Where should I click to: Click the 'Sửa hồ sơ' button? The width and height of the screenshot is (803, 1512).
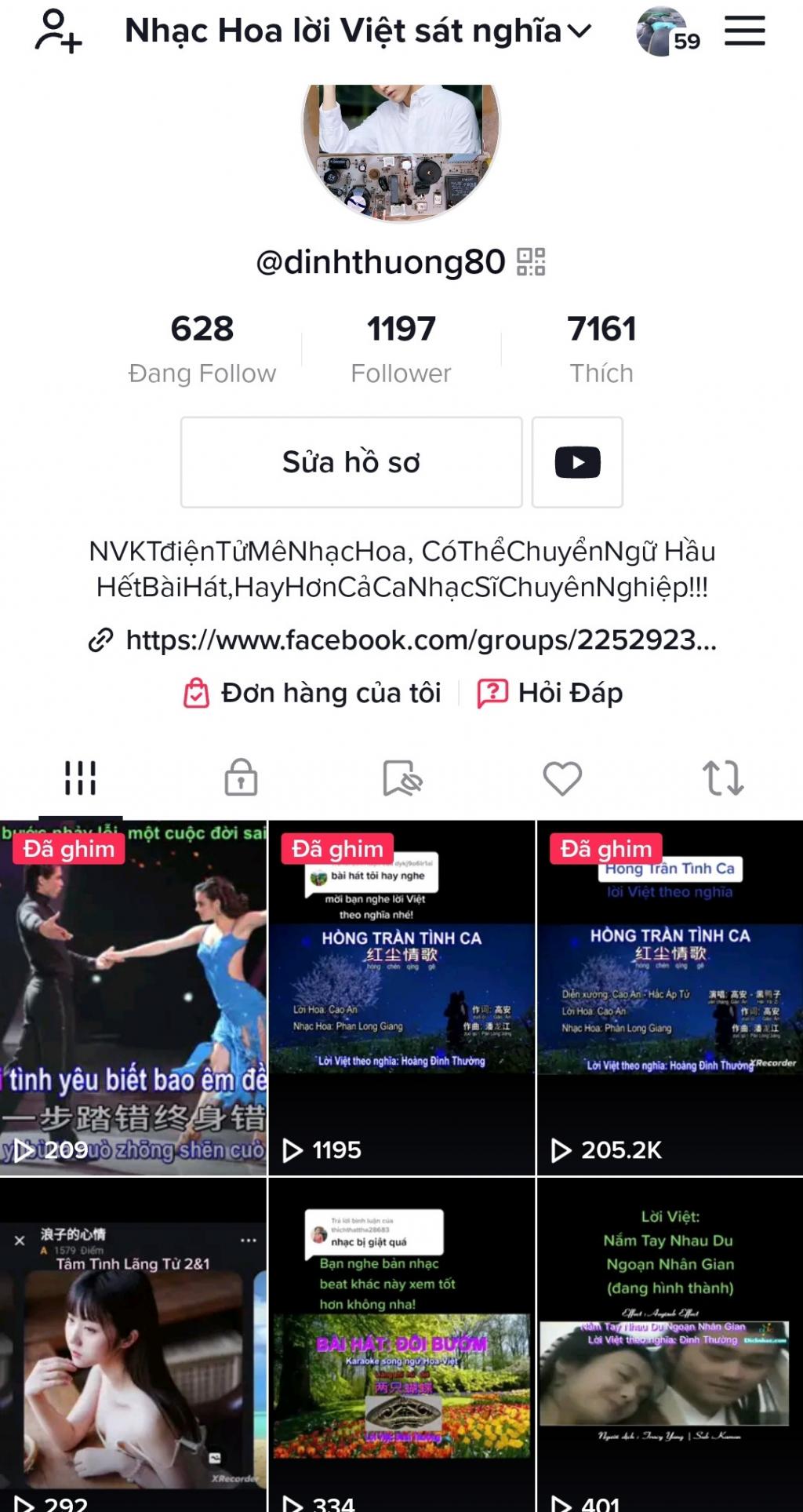(350, 462)
